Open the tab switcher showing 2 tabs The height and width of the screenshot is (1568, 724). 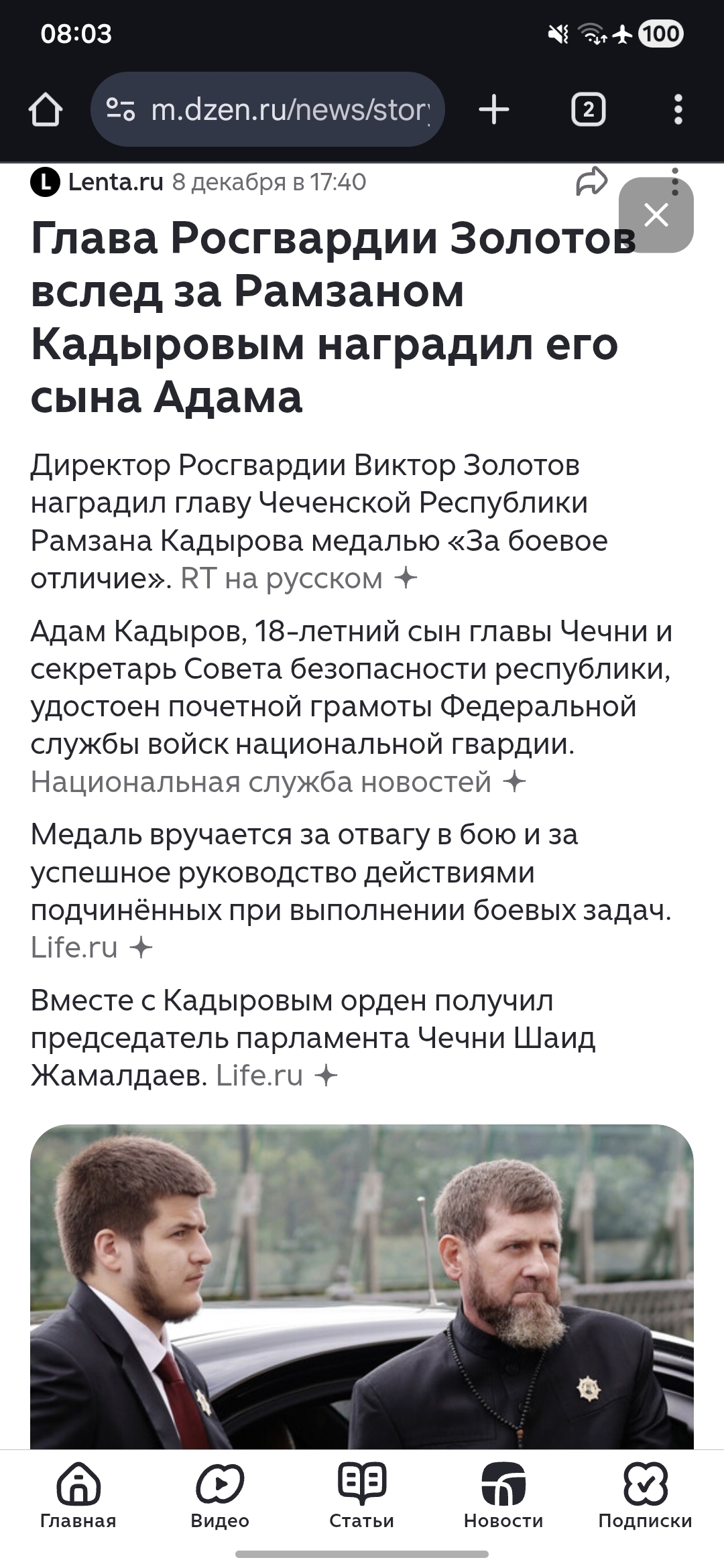click(x=588, y=110)
